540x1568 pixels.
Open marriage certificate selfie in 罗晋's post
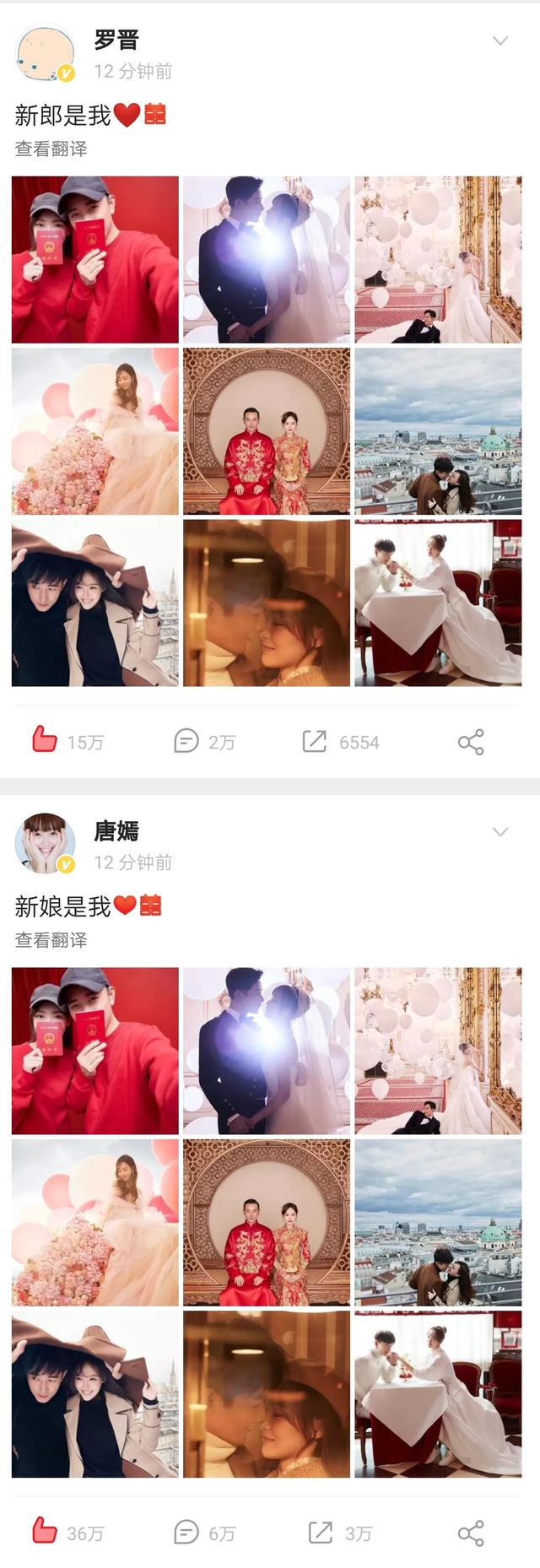(x=95, y=259)
